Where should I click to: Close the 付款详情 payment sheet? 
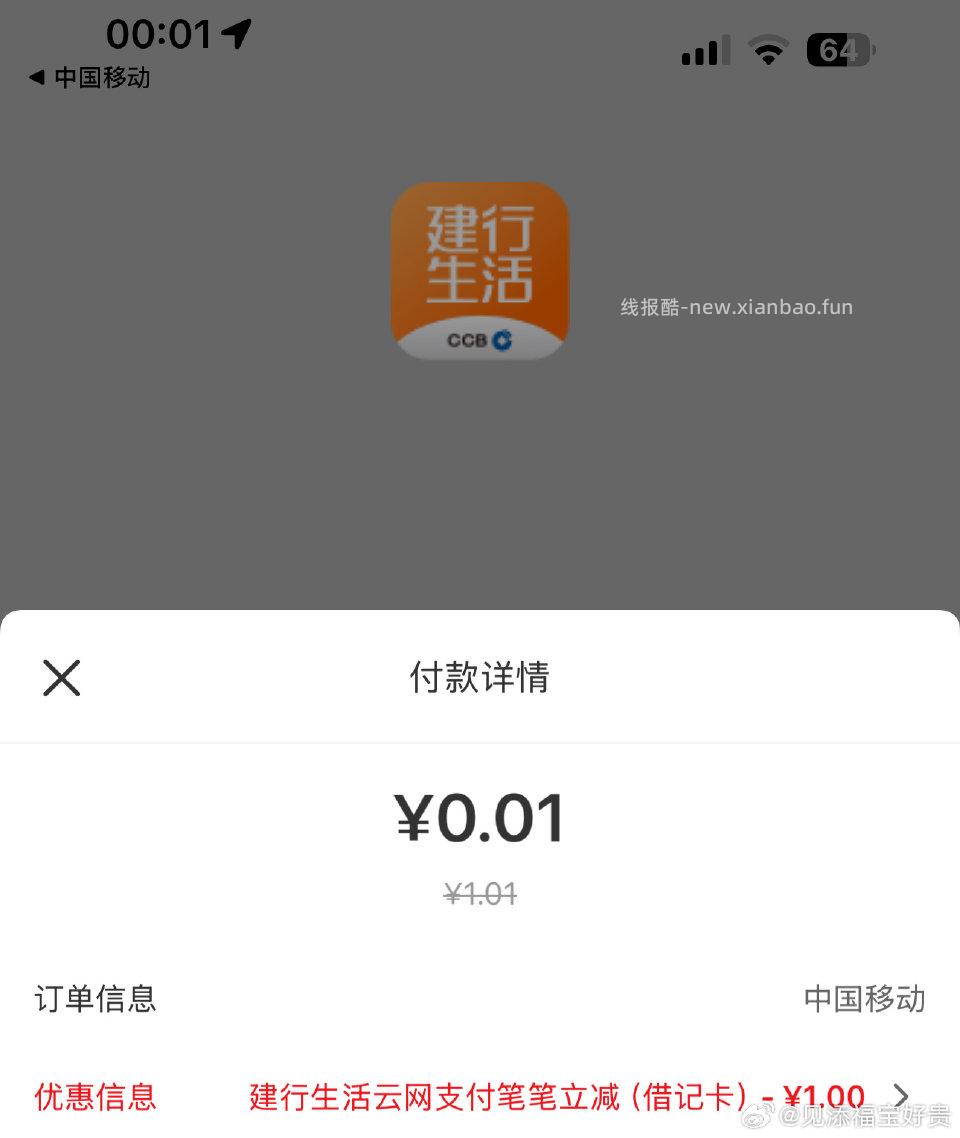(62, 678)
